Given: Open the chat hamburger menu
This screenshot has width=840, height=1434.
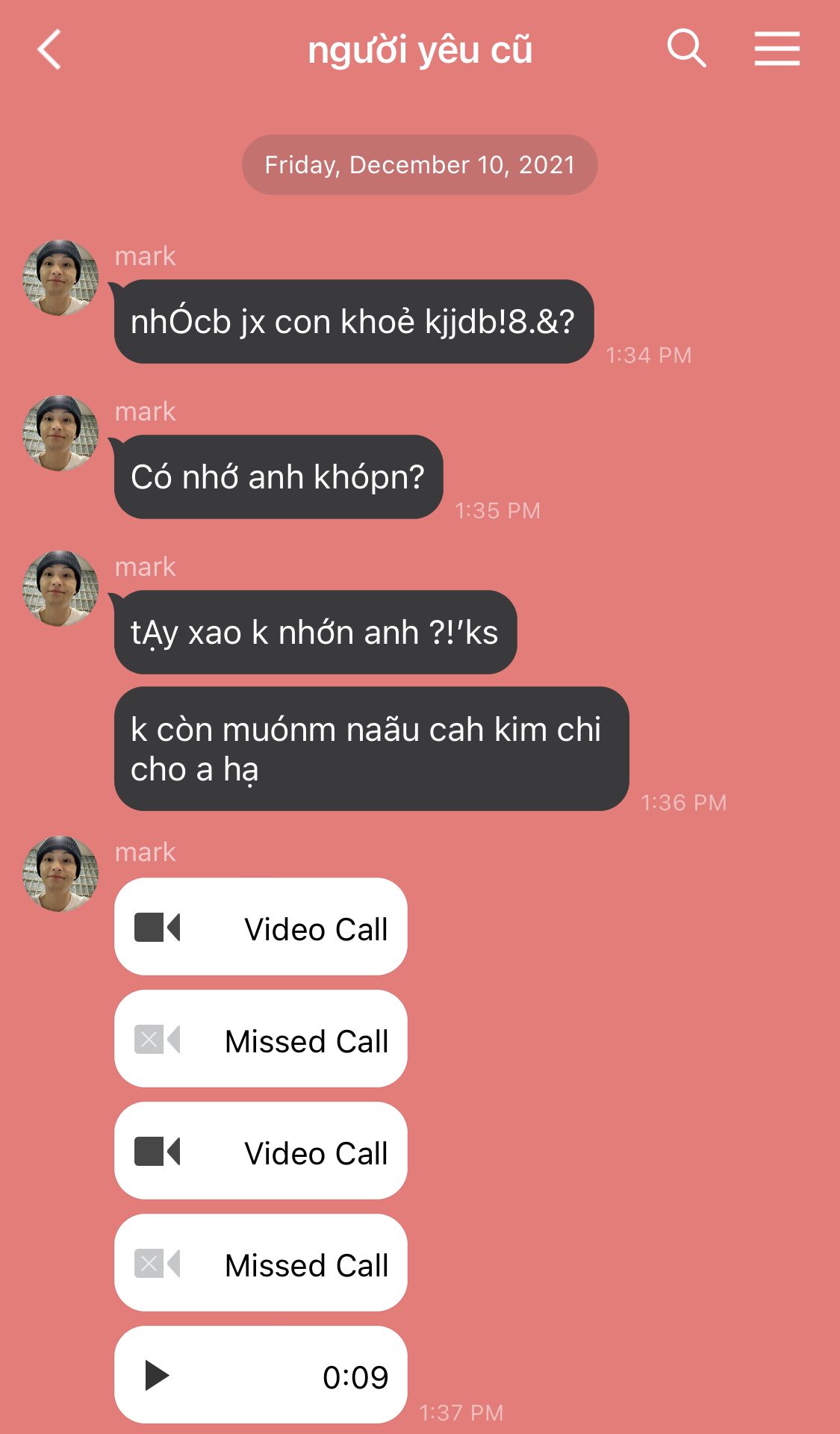Looking at the screenshot, I should (777, 49).
